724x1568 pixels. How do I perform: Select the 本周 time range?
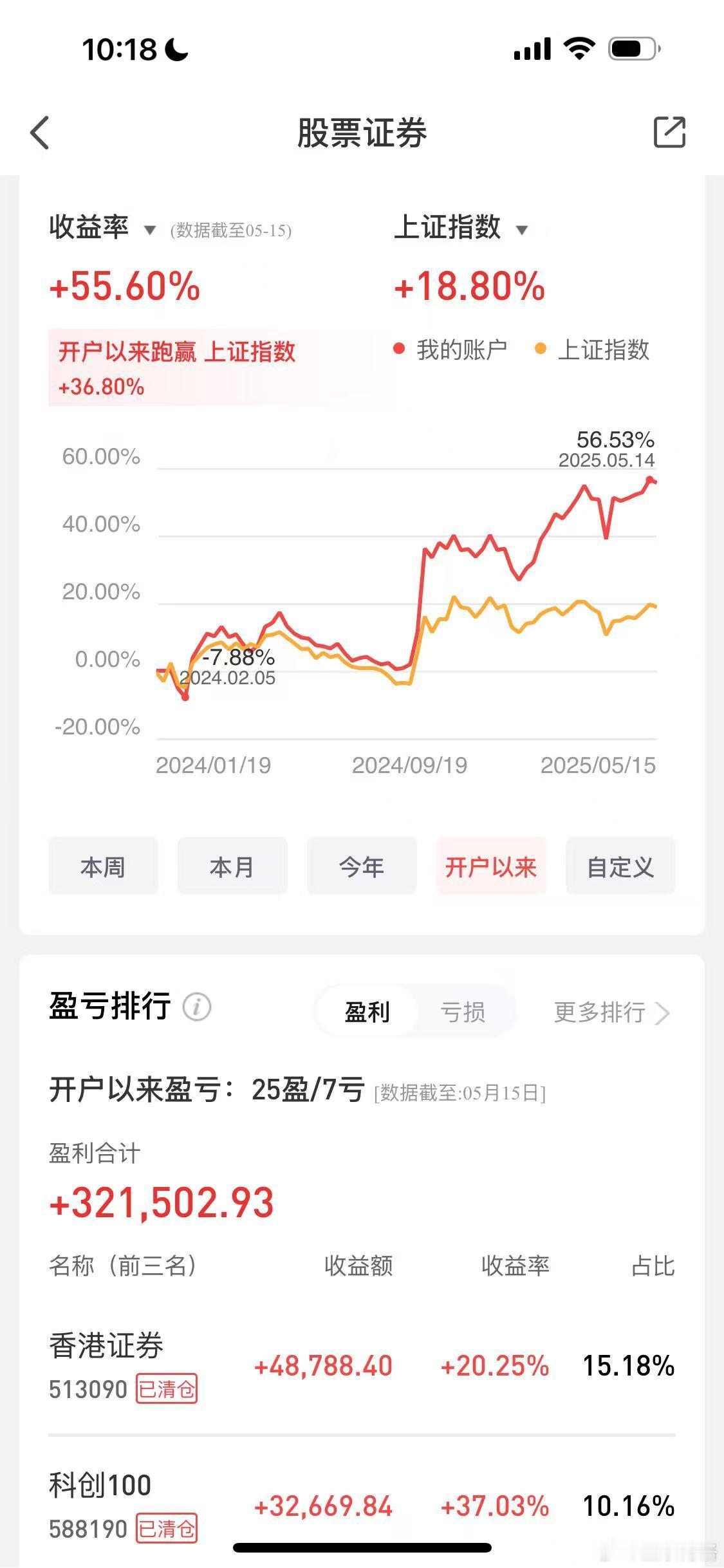coord(103,866)
